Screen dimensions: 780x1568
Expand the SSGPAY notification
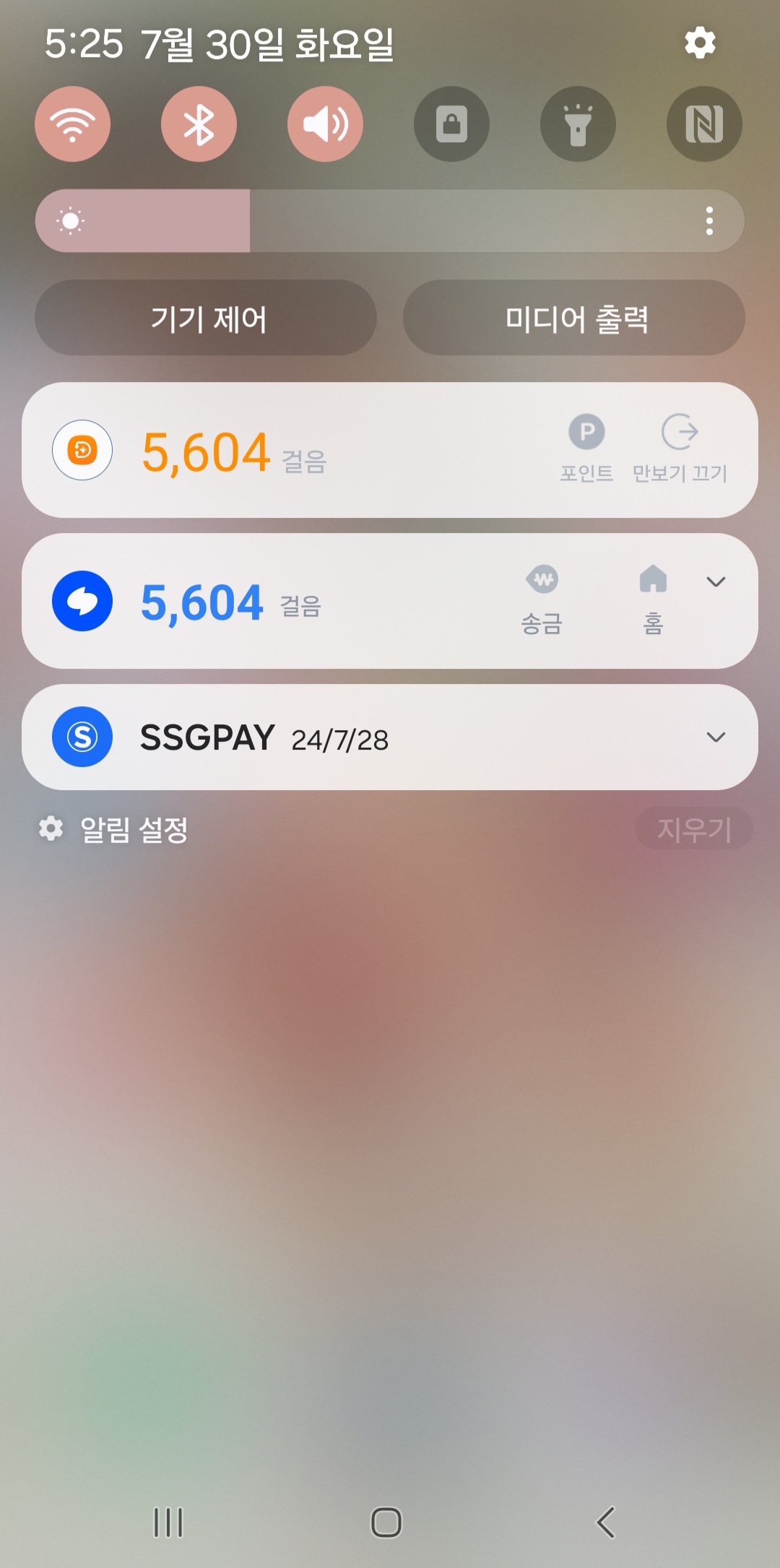tap(716, 737)
